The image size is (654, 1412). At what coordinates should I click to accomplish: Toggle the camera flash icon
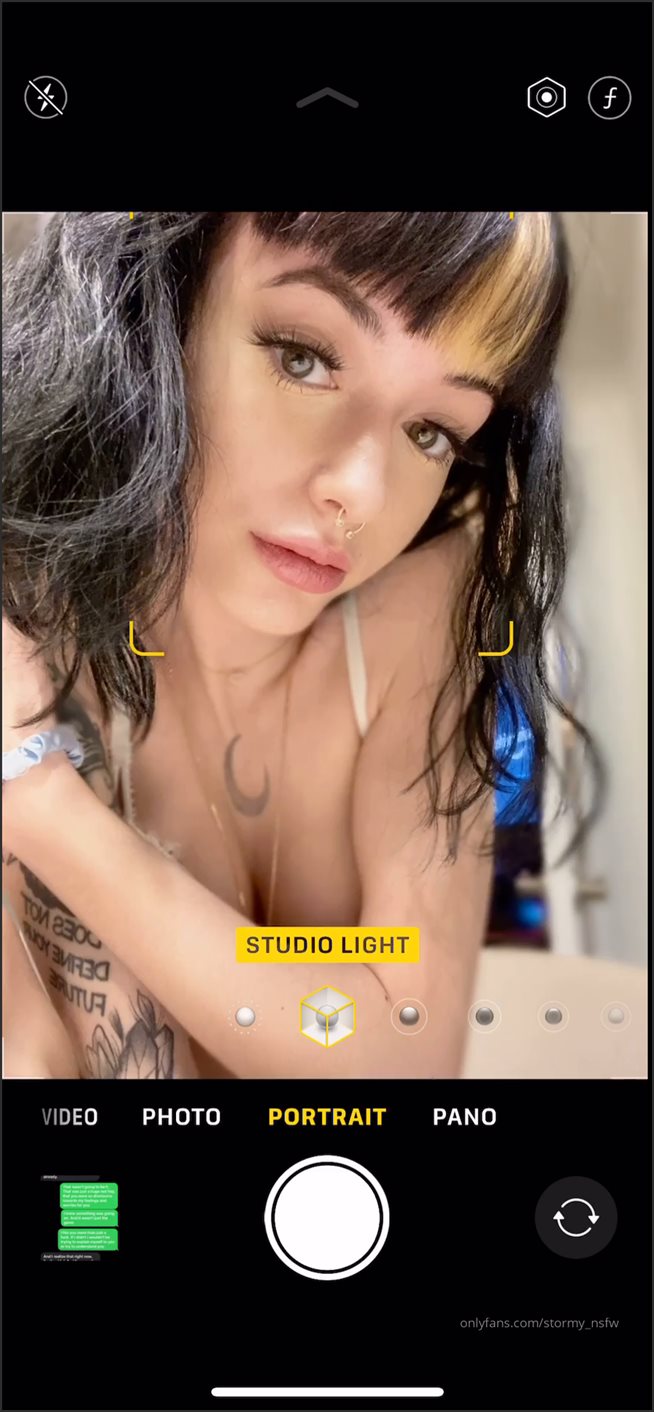46,98
